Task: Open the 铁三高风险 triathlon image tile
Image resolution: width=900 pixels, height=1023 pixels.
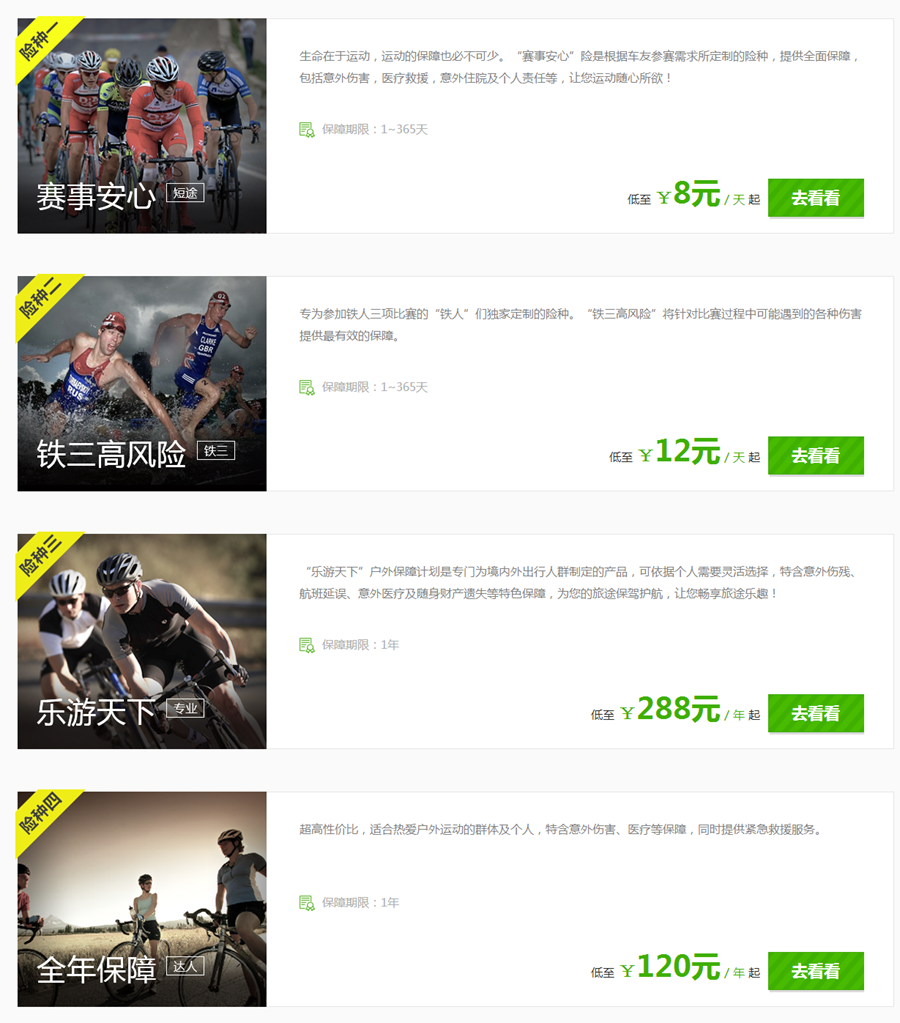Action: click(142, 383)
